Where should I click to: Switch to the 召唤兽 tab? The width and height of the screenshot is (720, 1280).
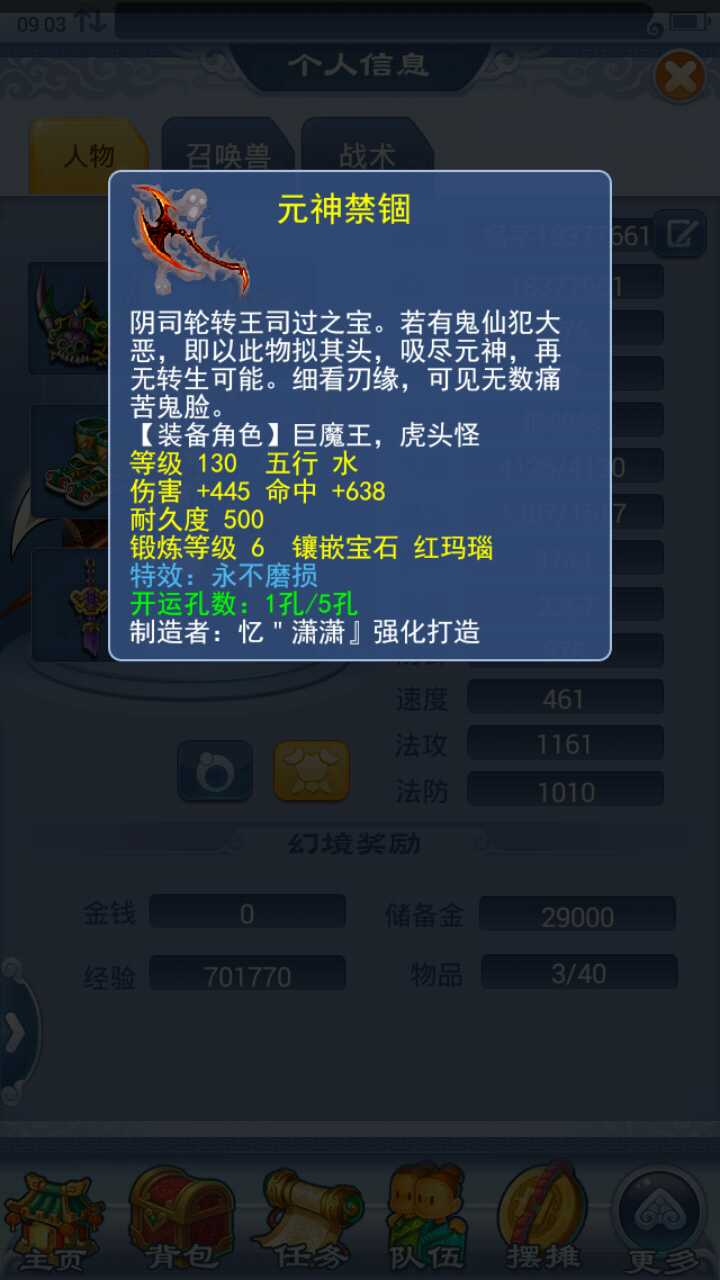[x=227, y=156]
